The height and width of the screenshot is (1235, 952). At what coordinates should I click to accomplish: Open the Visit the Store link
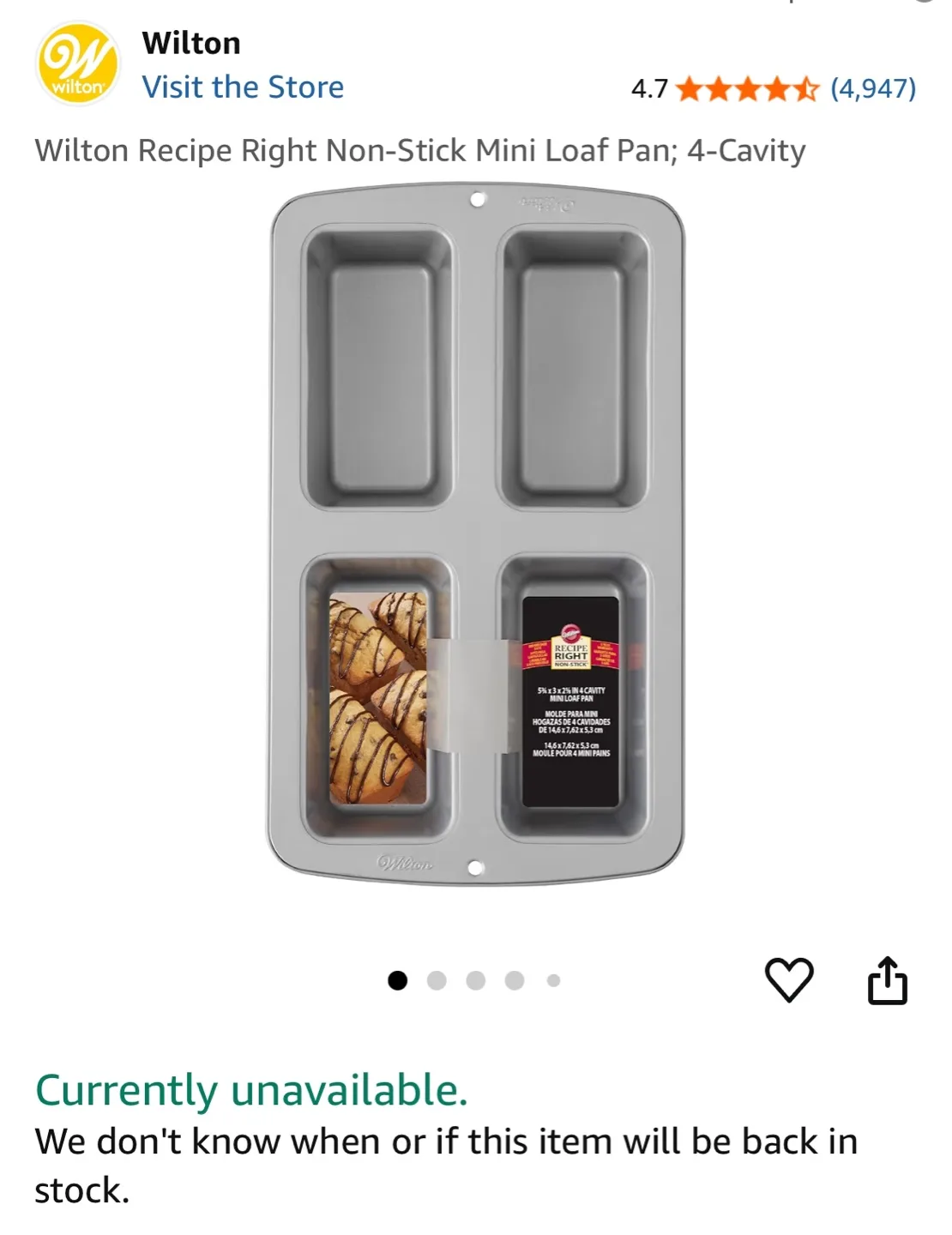[x=244, y=87]
